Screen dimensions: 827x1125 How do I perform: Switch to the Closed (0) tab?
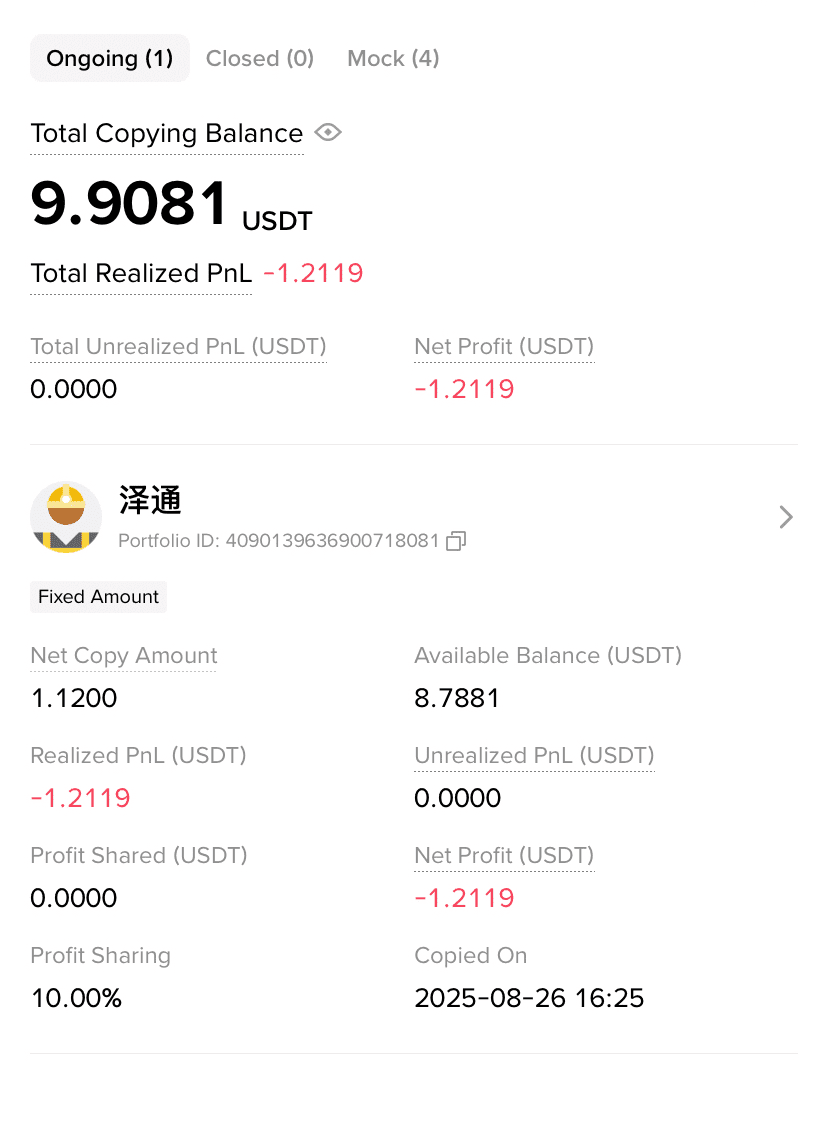coord(260,58)
